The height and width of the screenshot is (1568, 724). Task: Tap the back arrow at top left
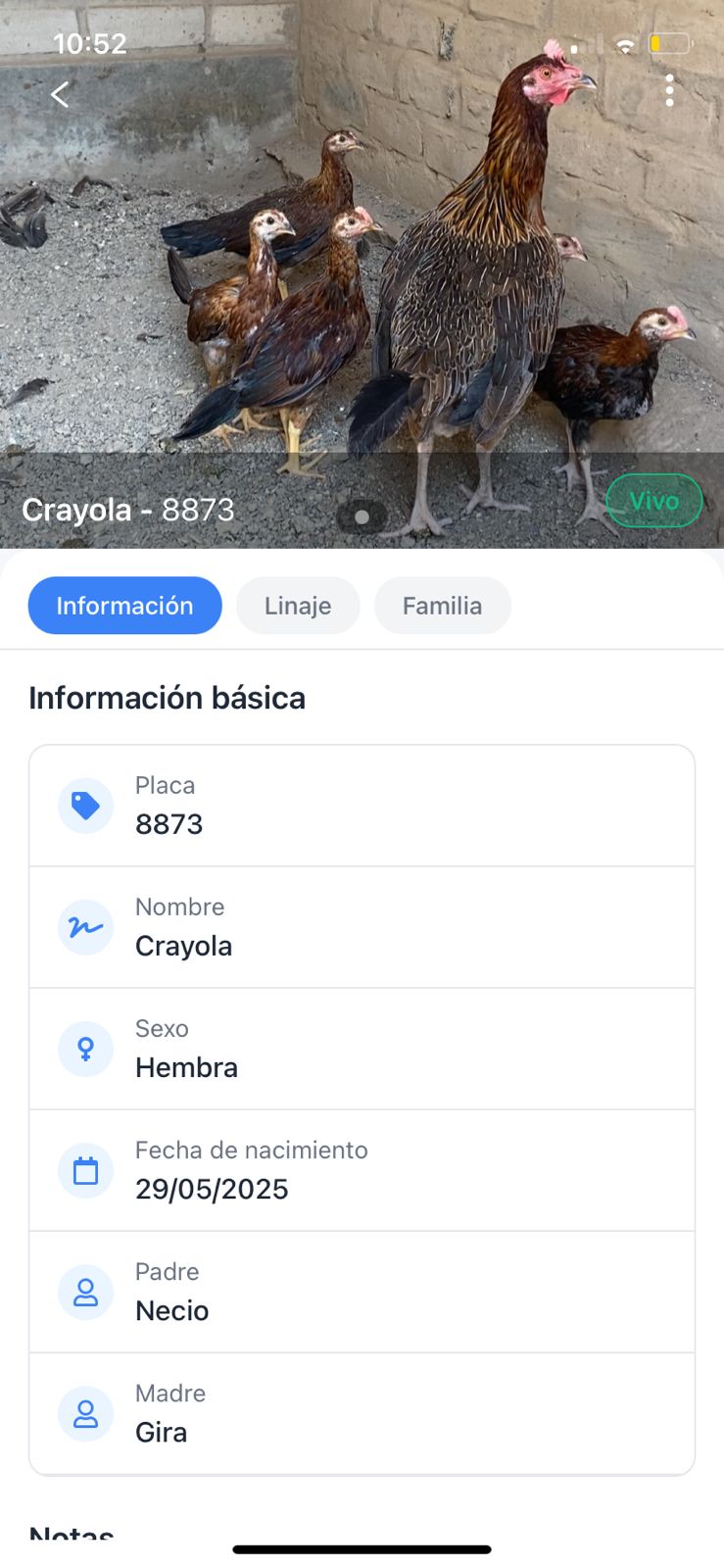pos(60,94)
